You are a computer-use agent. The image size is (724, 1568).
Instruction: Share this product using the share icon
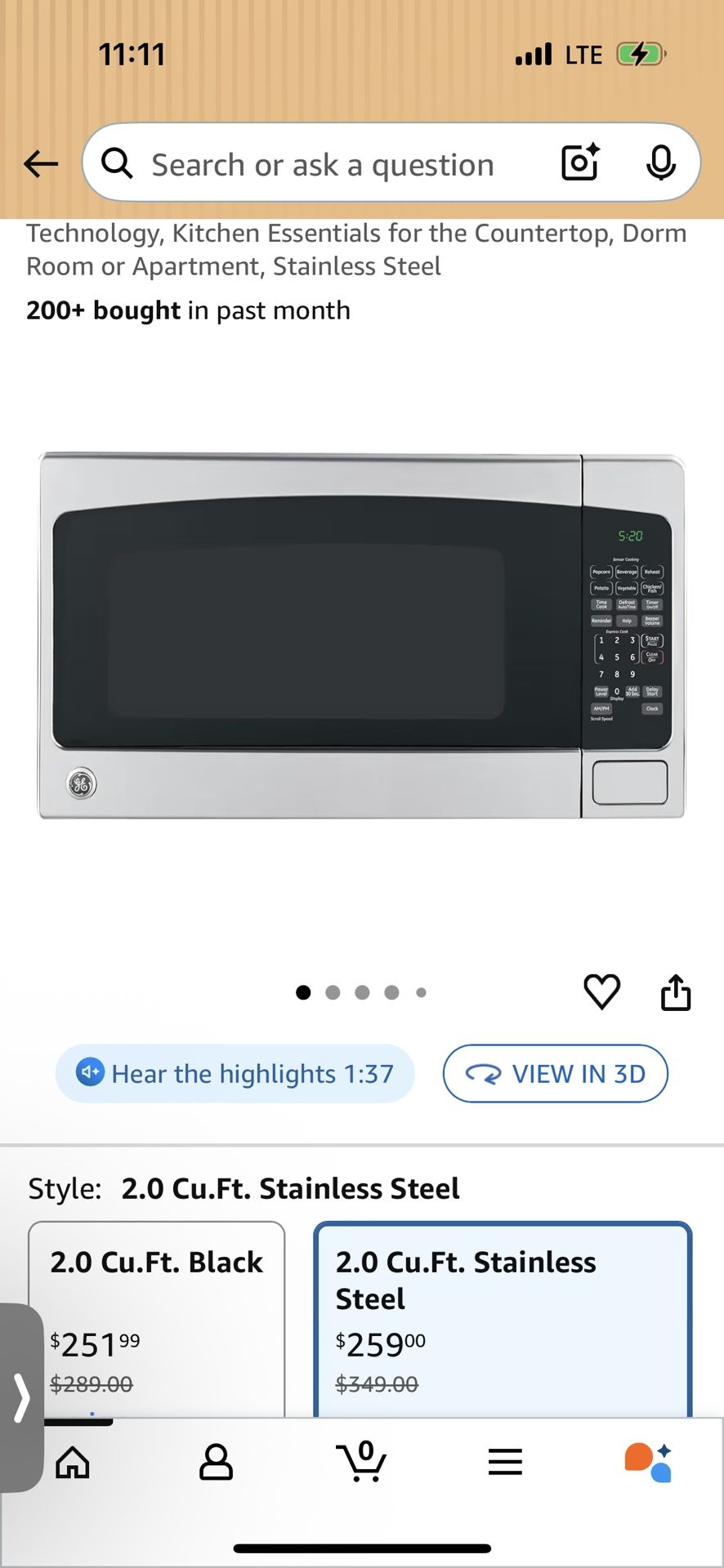676,991
